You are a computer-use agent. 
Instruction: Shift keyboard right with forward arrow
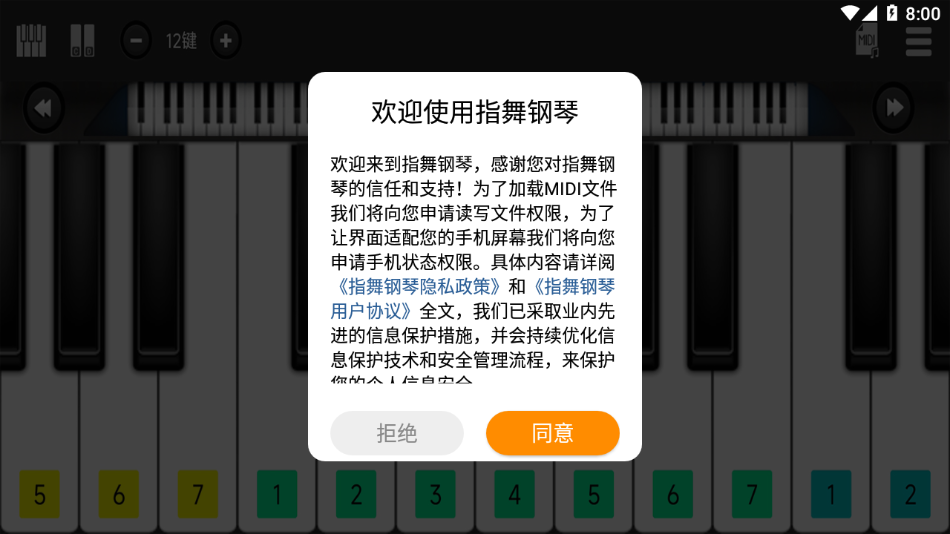tap(894, 108)
